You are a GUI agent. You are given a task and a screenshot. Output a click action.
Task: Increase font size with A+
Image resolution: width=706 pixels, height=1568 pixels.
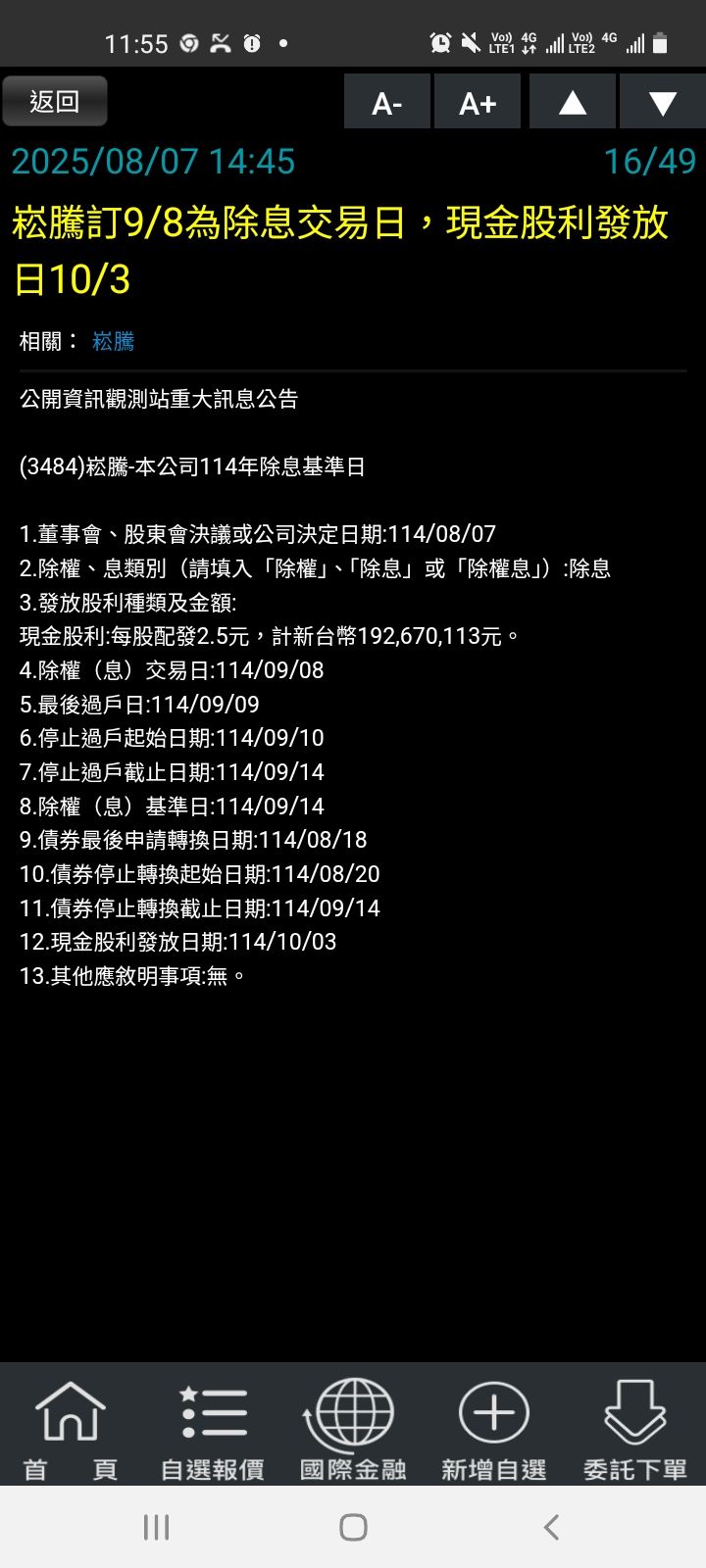coord(478,102)
